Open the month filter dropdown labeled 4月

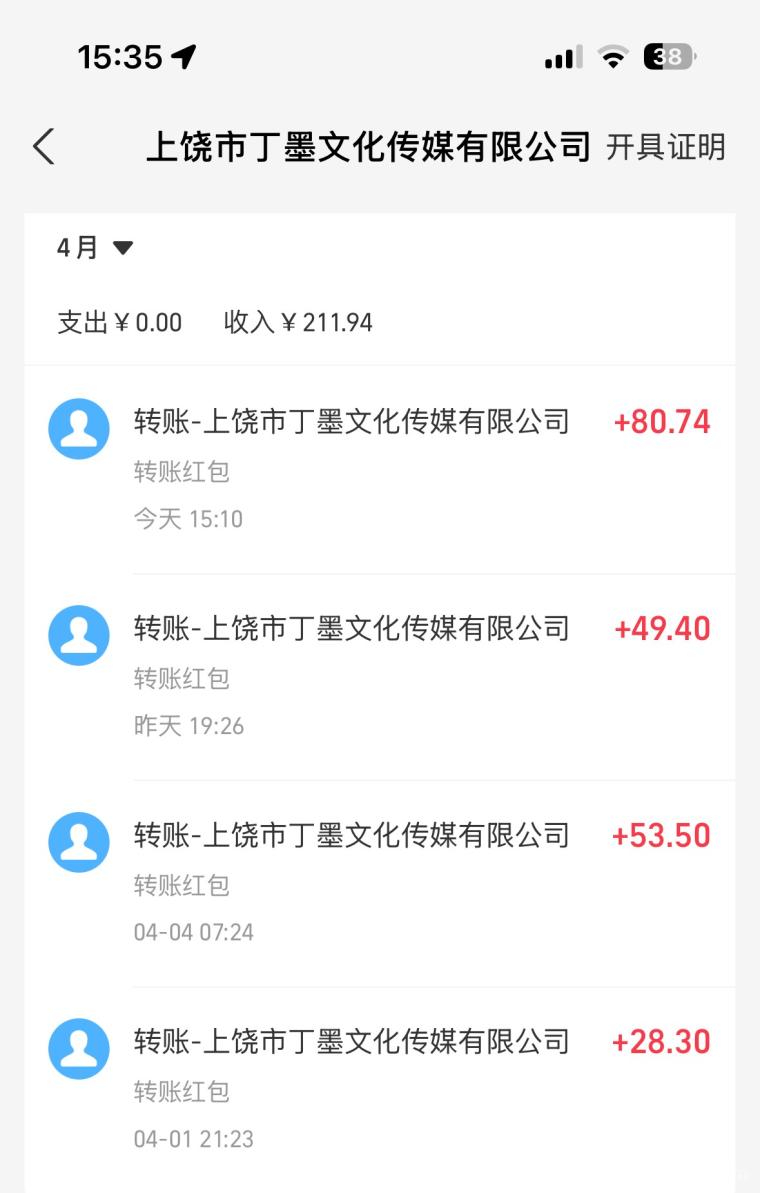75,247
